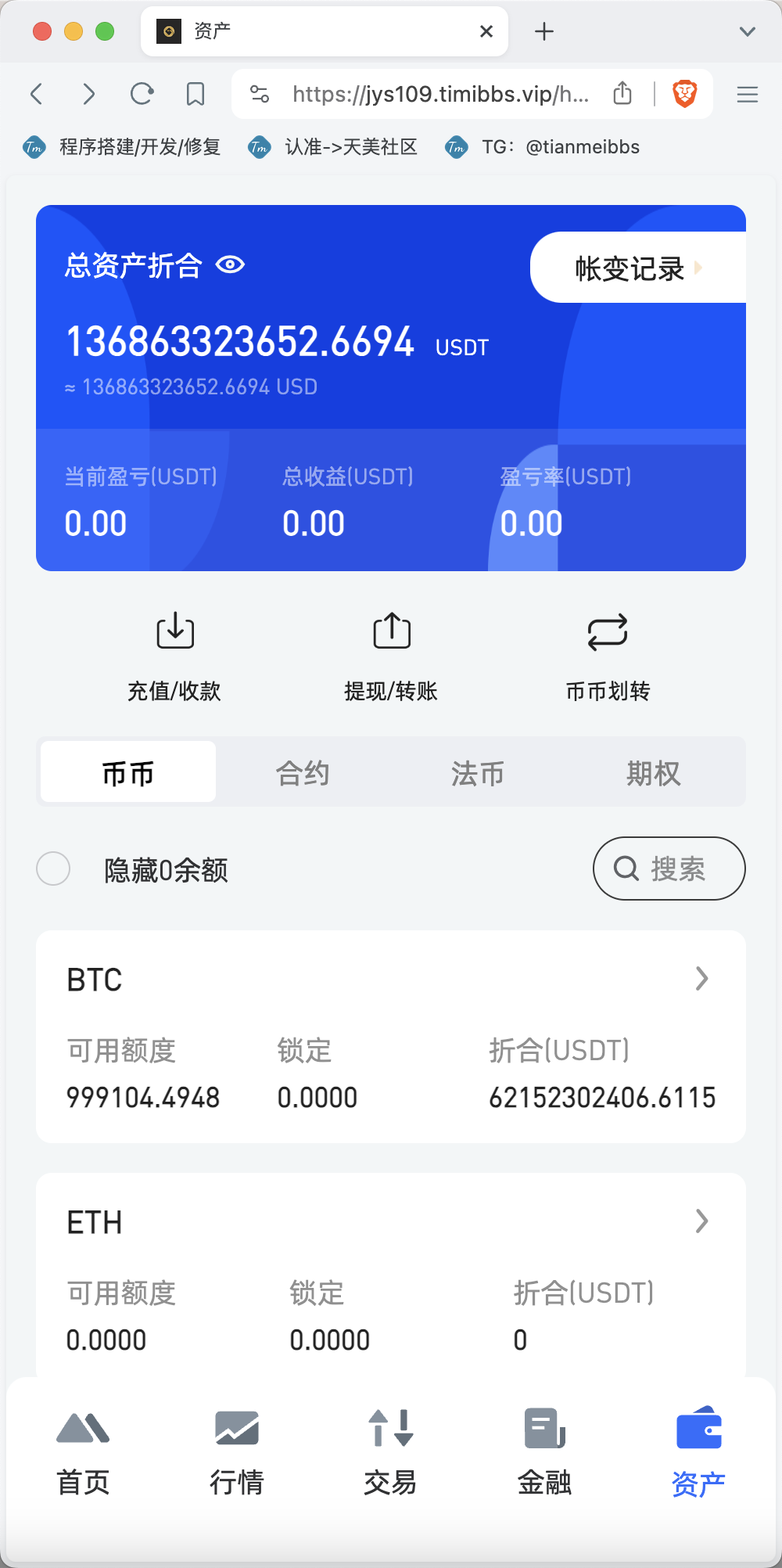Switch to the 法币 tab
Image resolution: width=782 pixels, height=1568 pixels.
pos(478,773)
